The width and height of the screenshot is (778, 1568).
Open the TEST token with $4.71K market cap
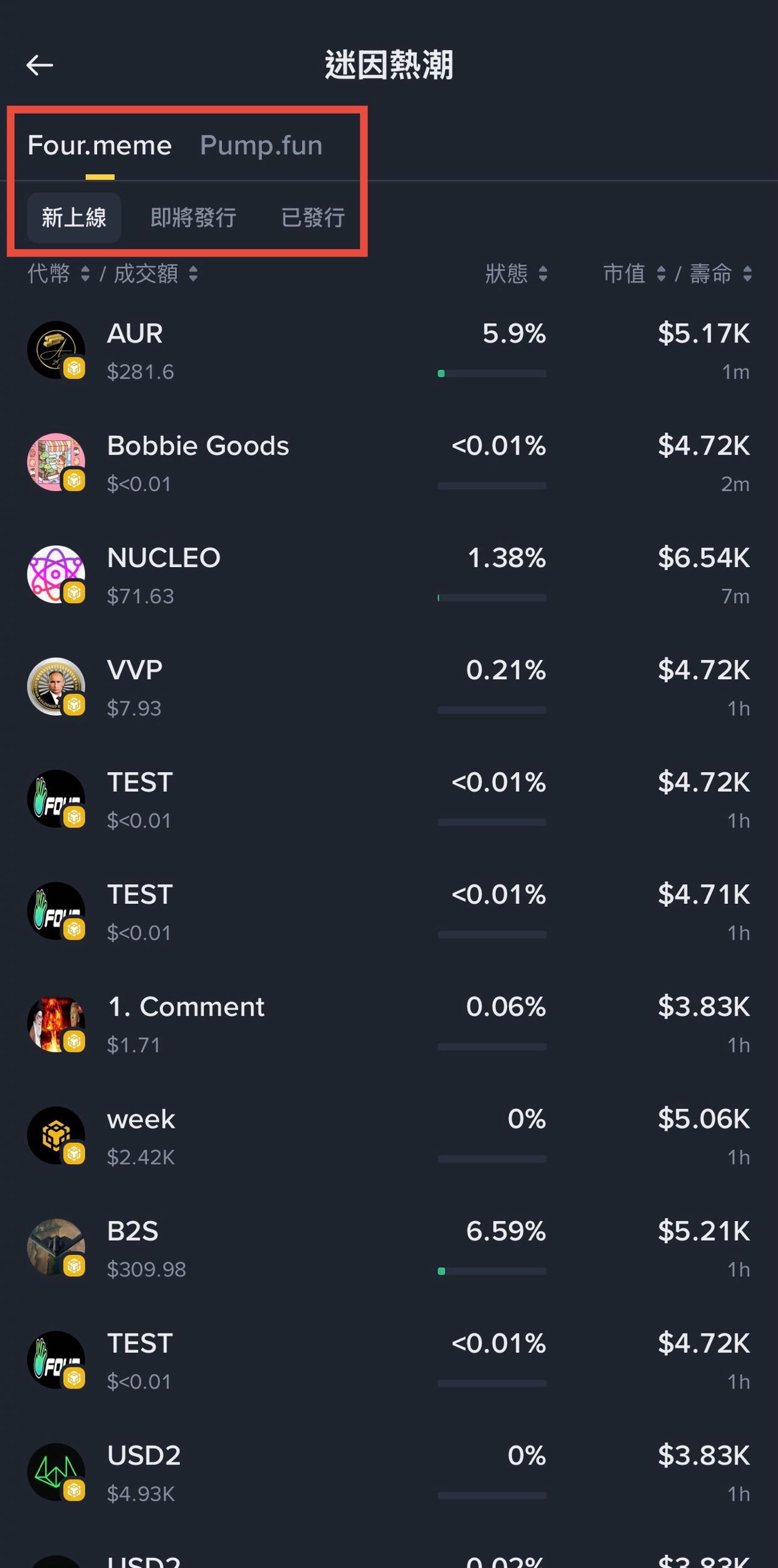click(389, 912)
